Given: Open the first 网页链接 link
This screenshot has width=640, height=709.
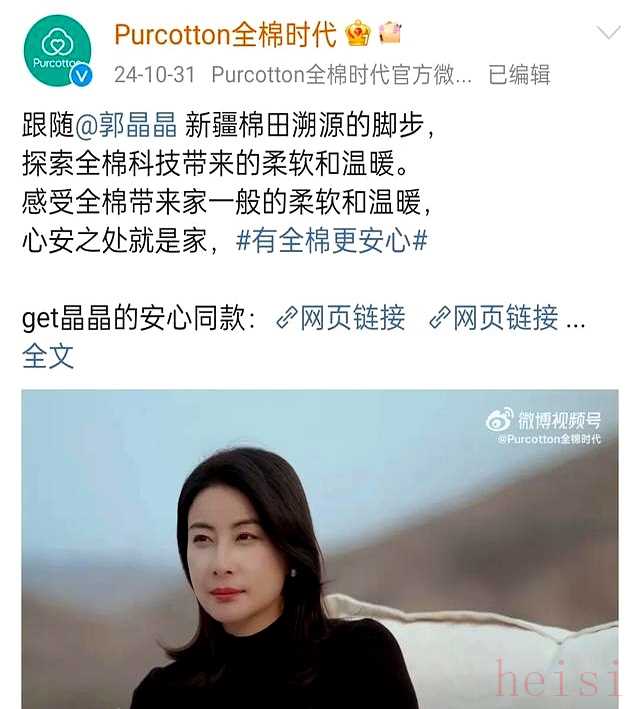Looking at the screenshot, I should (x=341, y=318).
